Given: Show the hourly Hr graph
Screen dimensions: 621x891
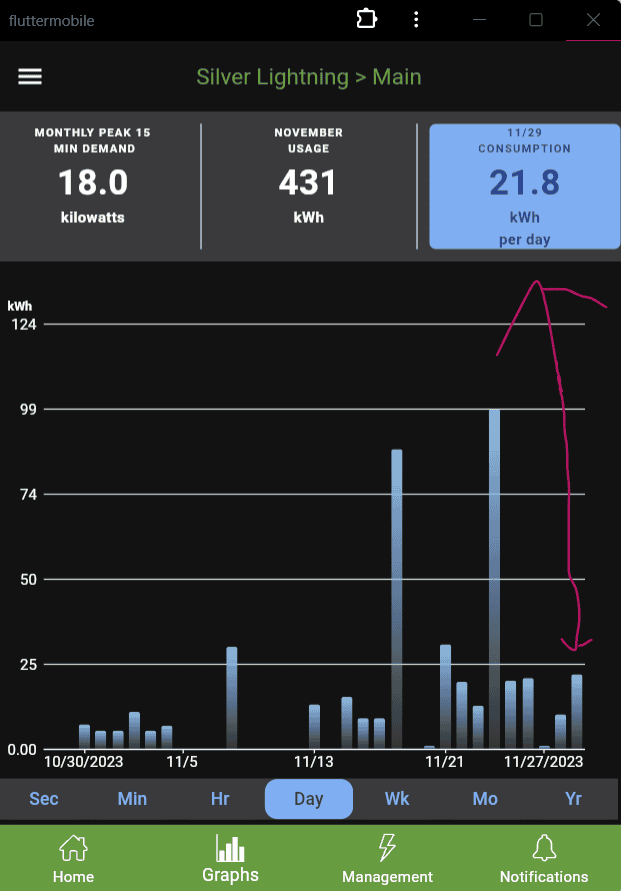Looking at the screenshot, I should pos(220,799).
